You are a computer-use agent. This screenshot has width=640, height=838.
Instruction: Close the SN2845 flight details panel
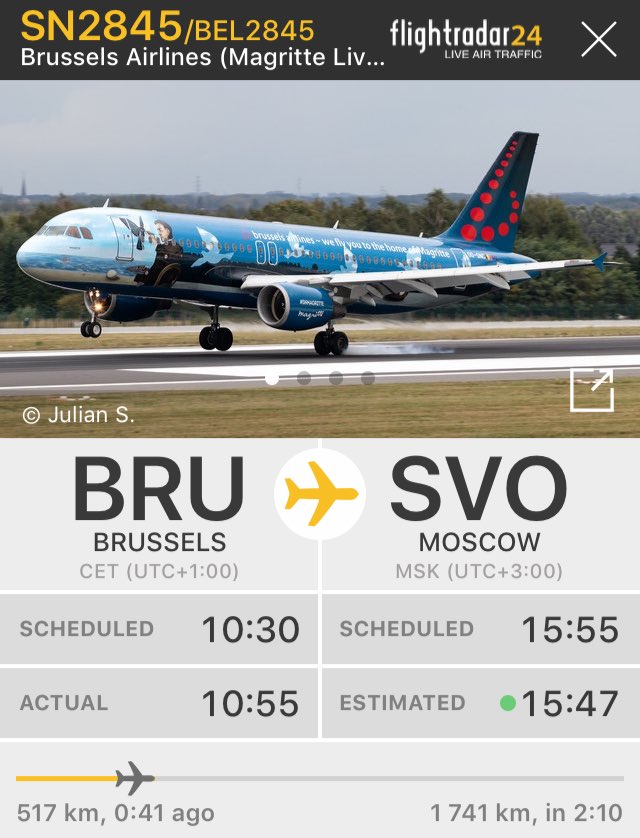coord(598,40)
